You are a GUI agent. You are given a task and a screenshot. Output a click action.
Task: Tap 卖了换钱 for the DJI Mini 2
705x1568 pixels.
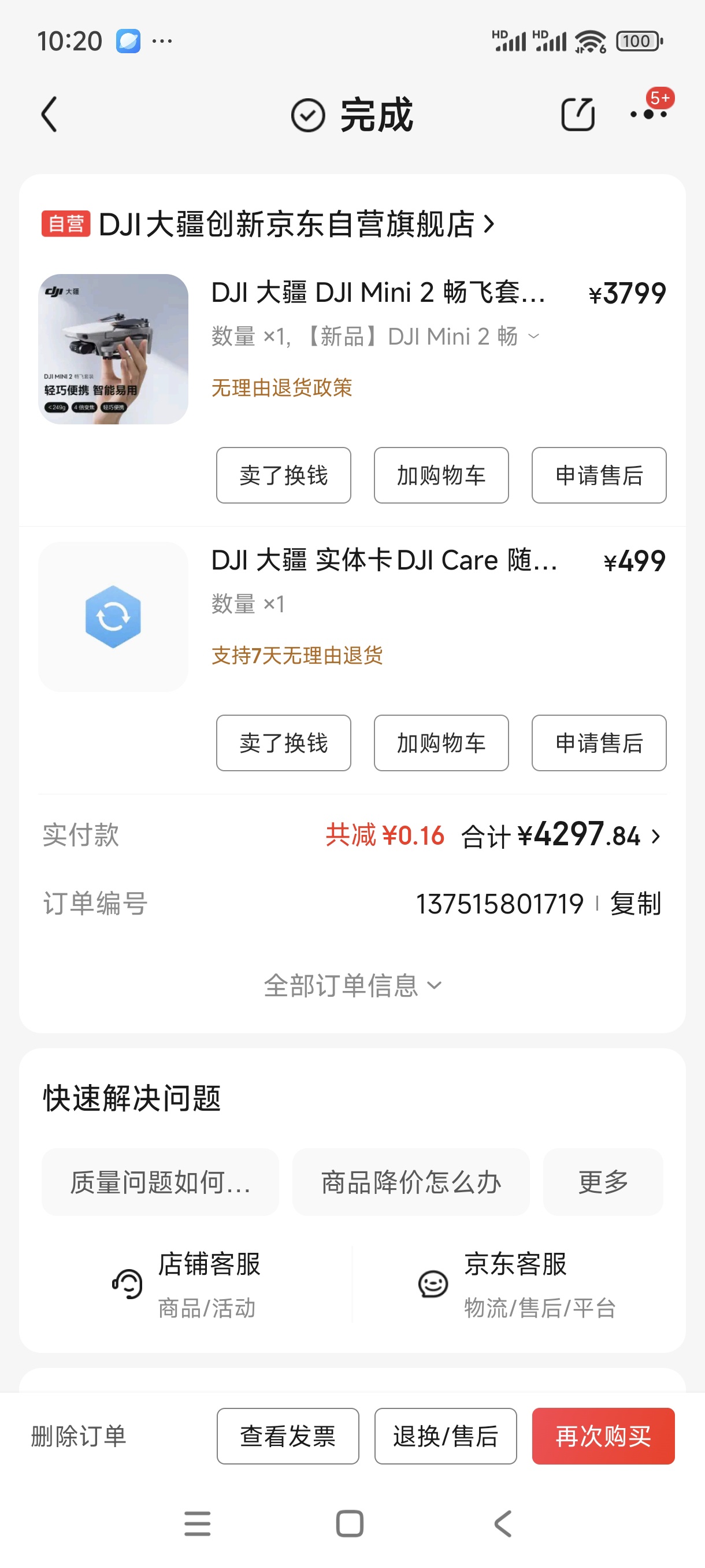(284, 475)
